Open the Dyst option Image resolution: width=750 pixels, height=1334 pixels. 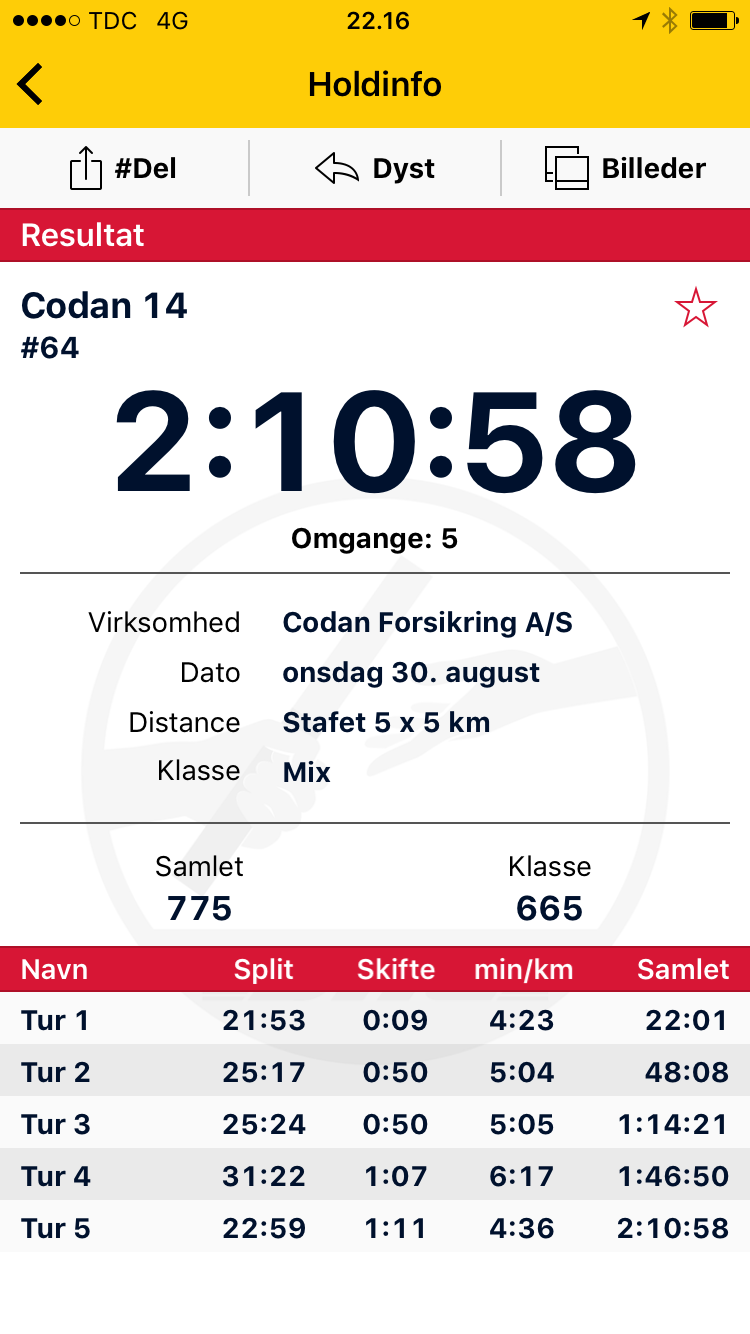[x=375, y=168]
